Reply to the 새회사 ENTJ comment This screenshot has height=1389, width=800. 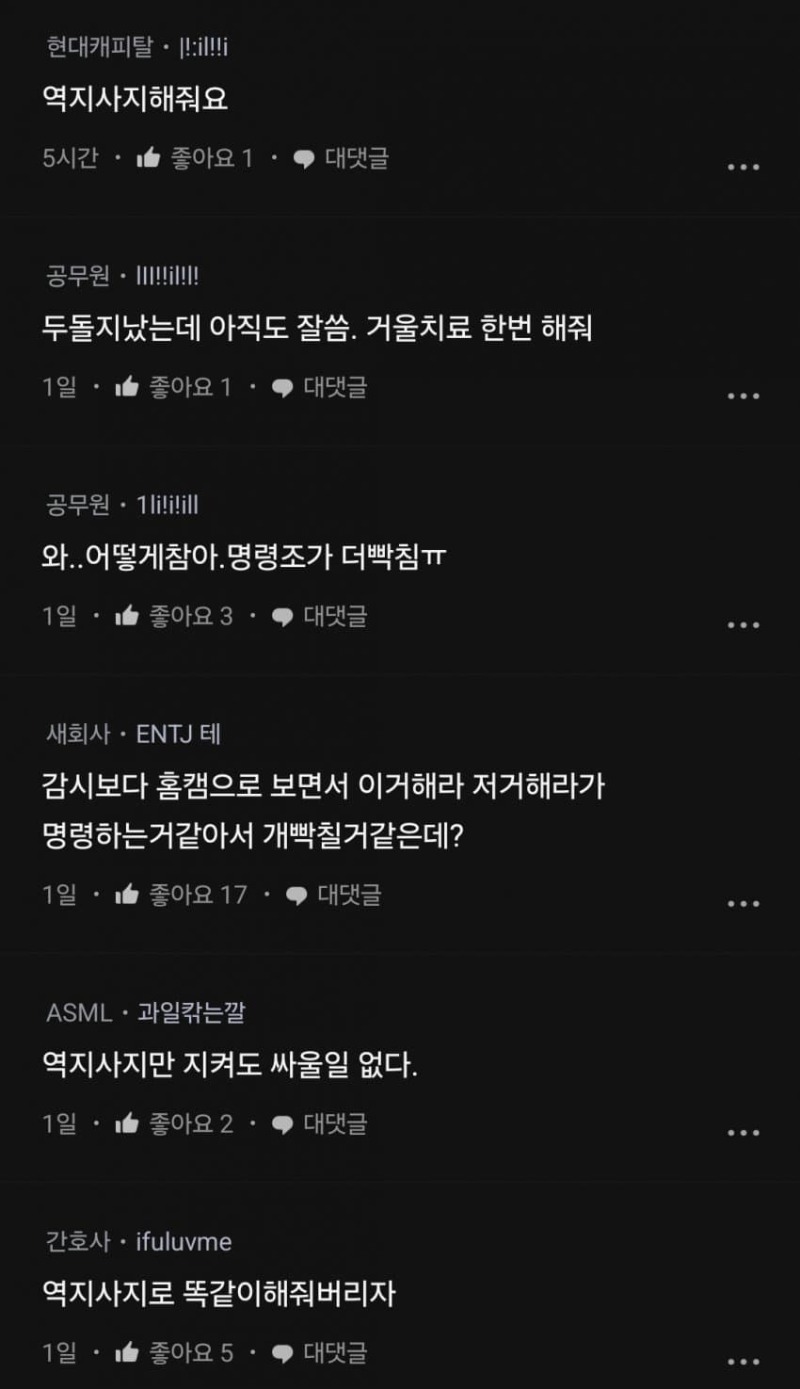[x=334, y=894]
